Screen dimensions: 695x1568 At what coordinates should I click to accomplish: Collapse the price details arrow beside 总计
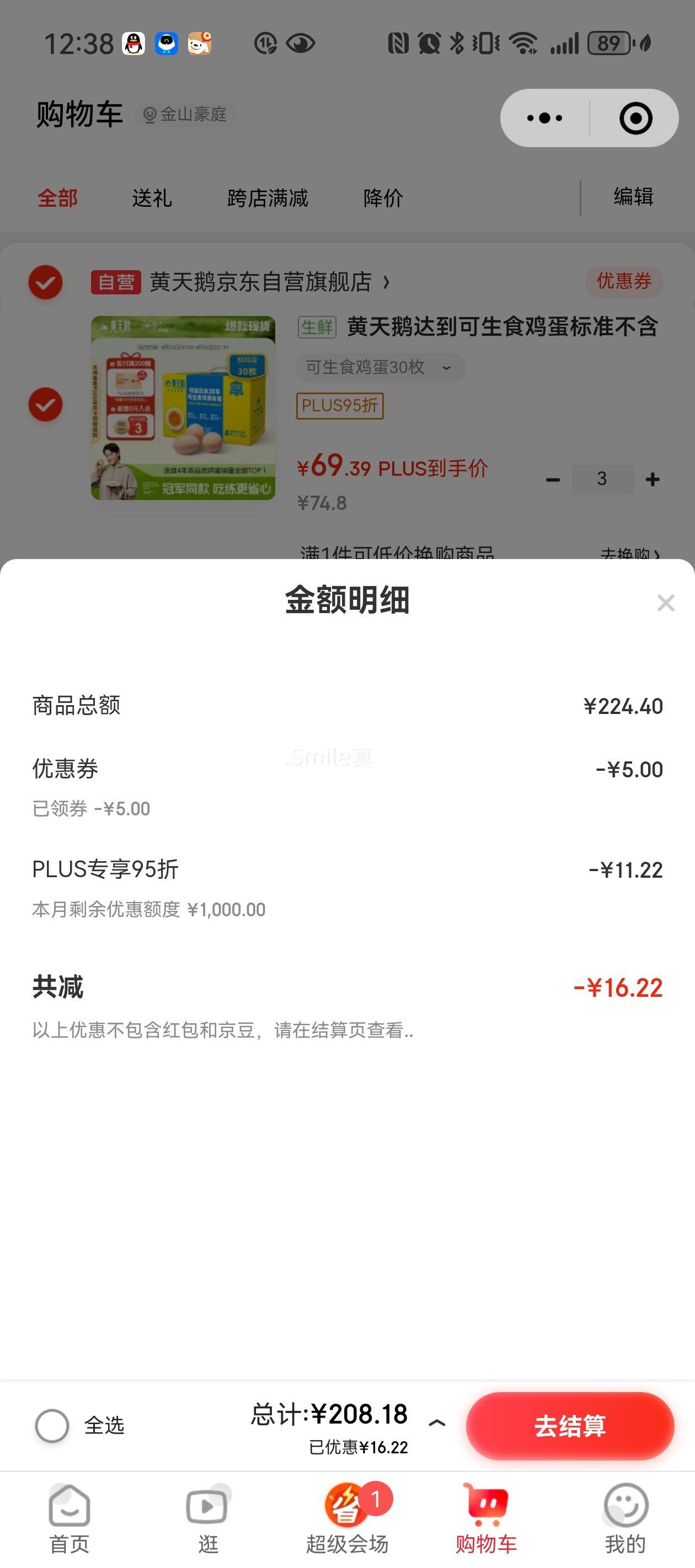(x=437, y=1423)
